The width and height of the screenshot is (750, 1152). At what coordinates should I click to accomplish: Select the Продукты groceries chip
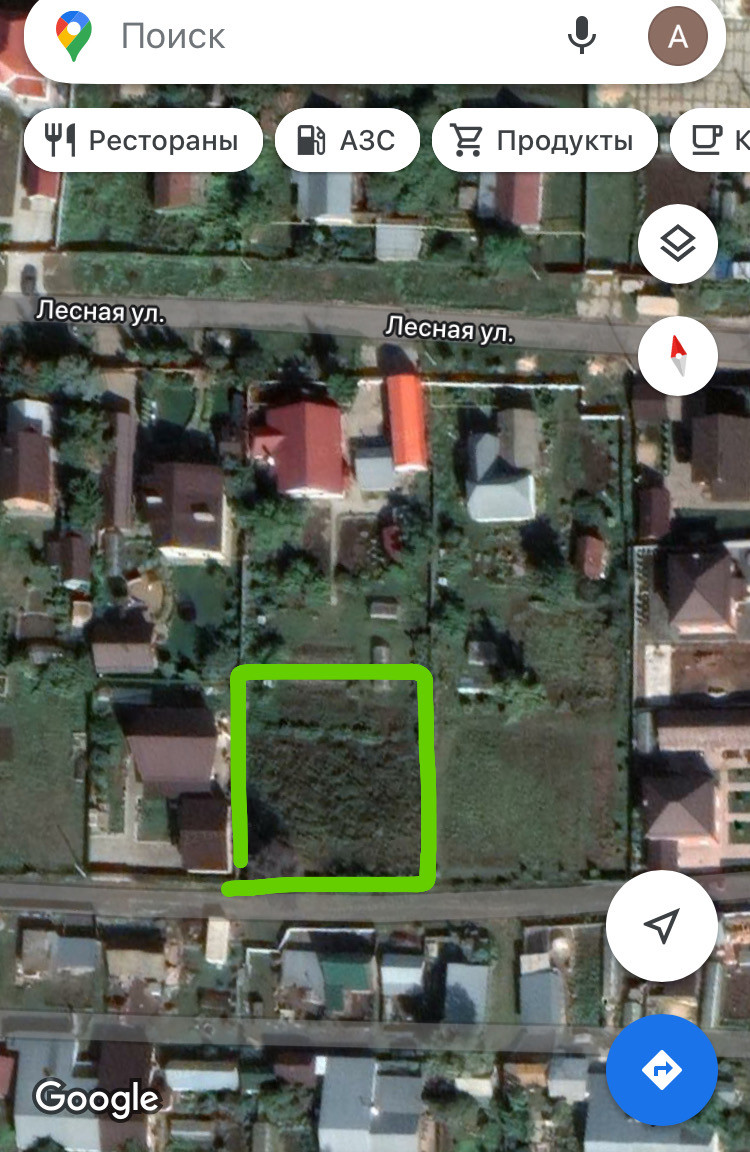click(x=544, y=140)
